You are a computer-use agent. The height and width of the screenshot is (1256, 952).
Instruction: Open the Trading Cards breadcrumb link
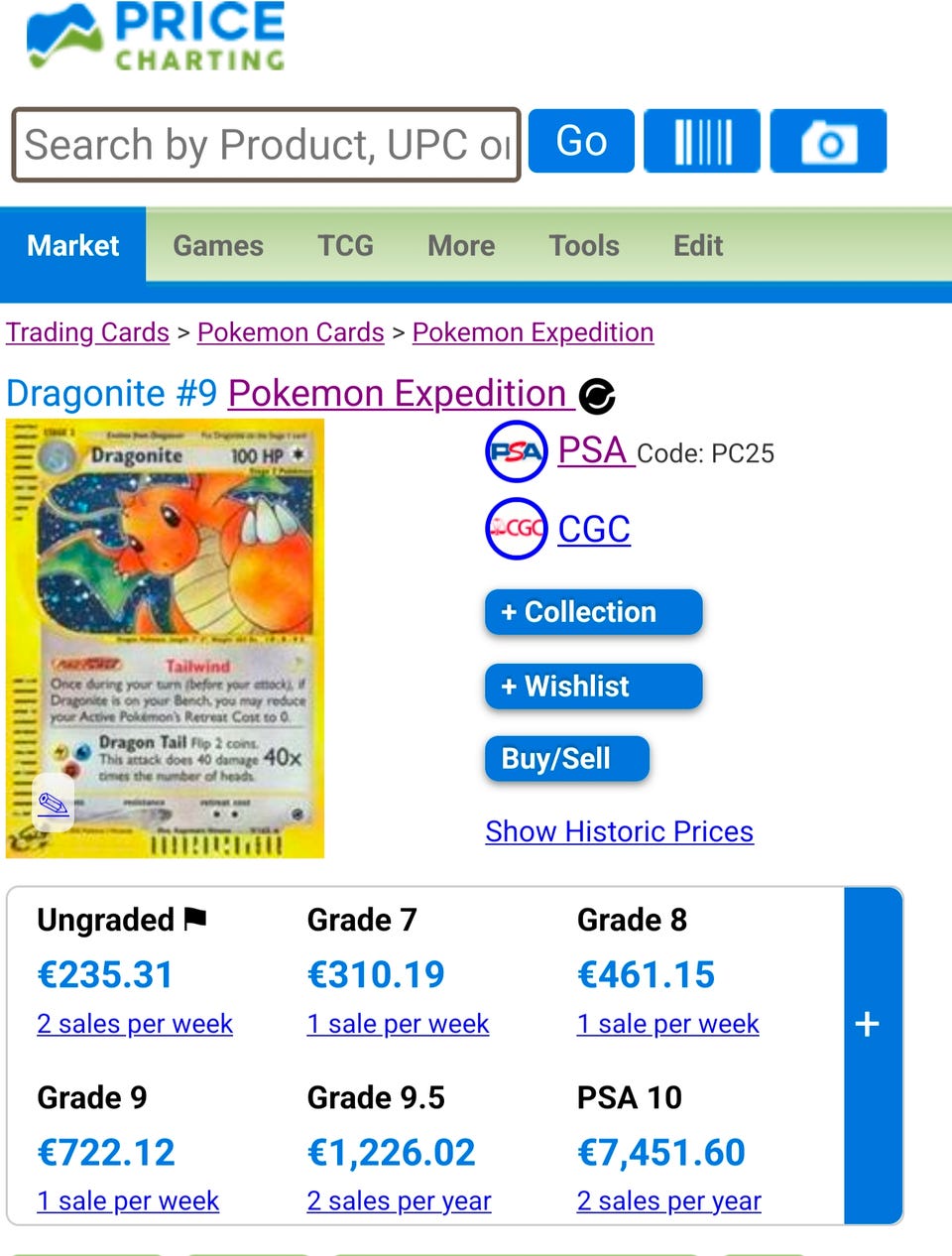pos(87,332)
